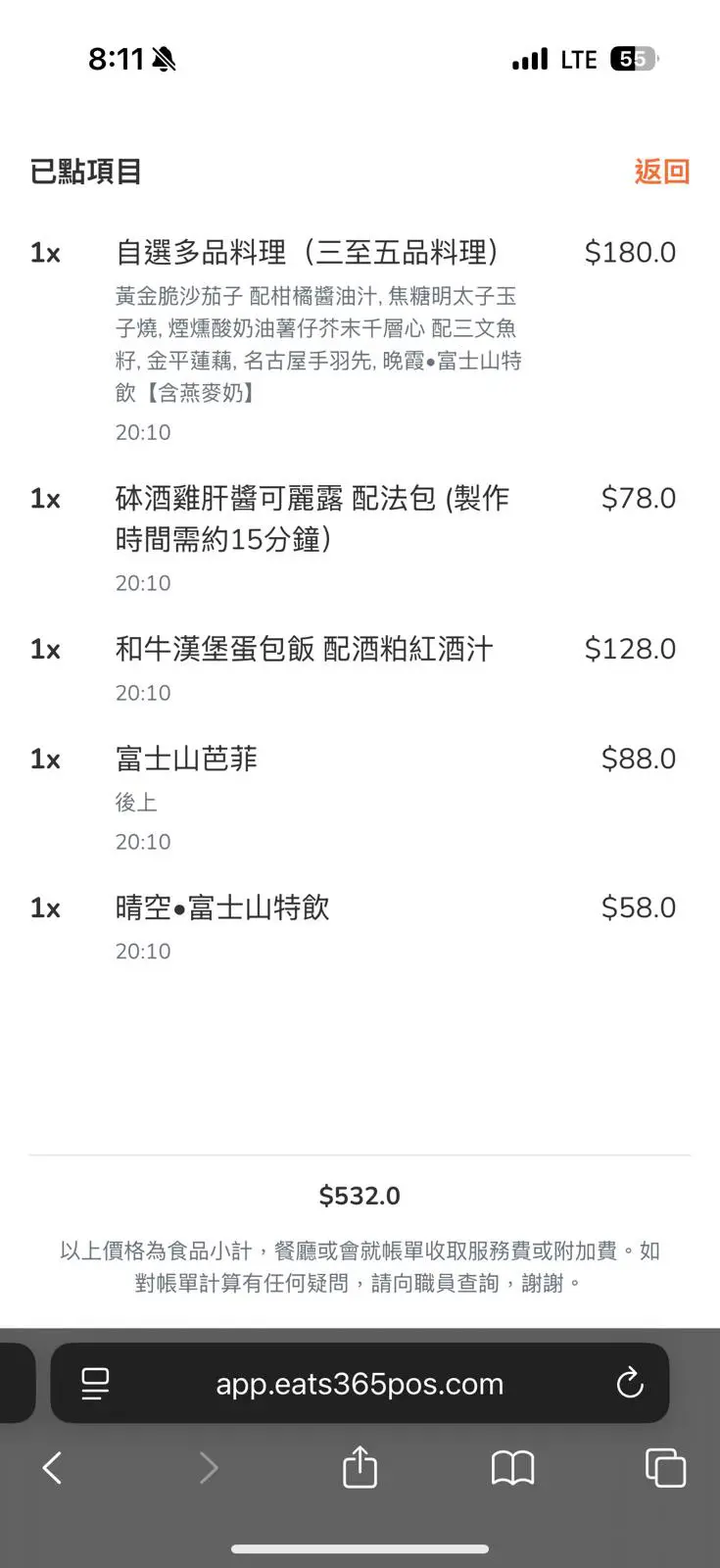Go back to the previous page
Image resolution: width=720 pixels, height=1568 pixels.
click(x=53, y=1468)
